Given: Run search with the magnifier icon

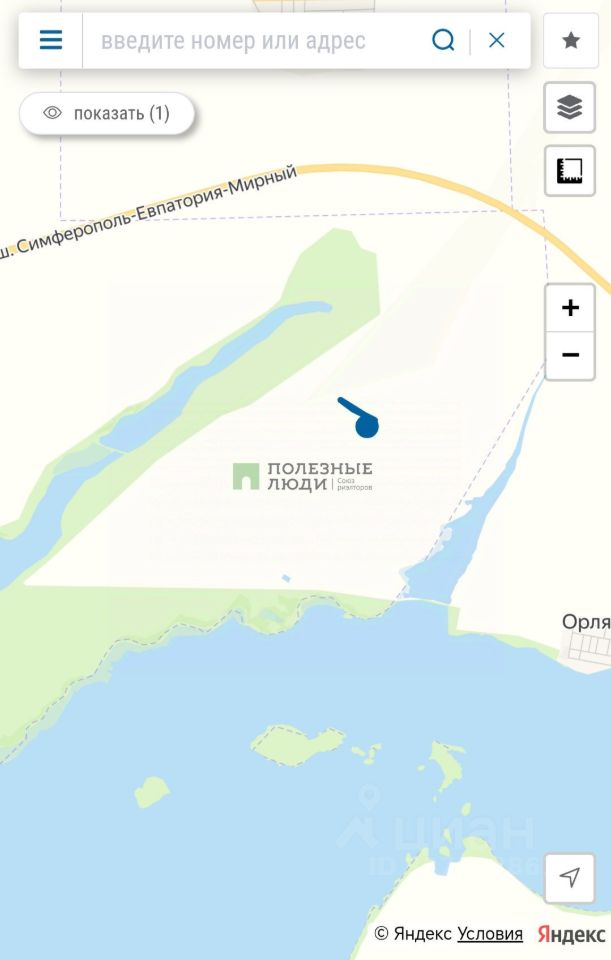Looking at the screenshot, I should click(x=443, y=40).
